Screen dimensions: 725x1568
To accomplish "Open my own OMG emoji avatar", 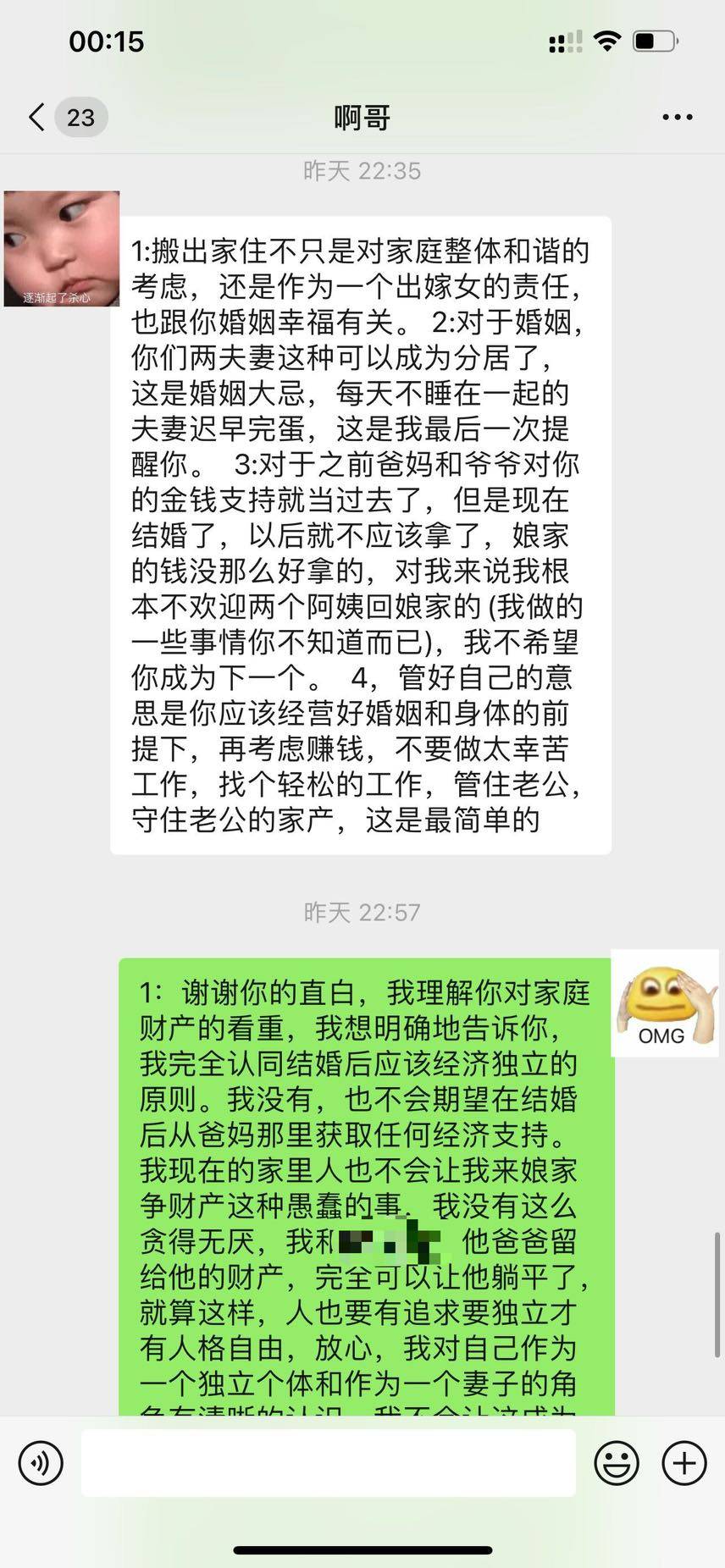I will click(664, 1003).
